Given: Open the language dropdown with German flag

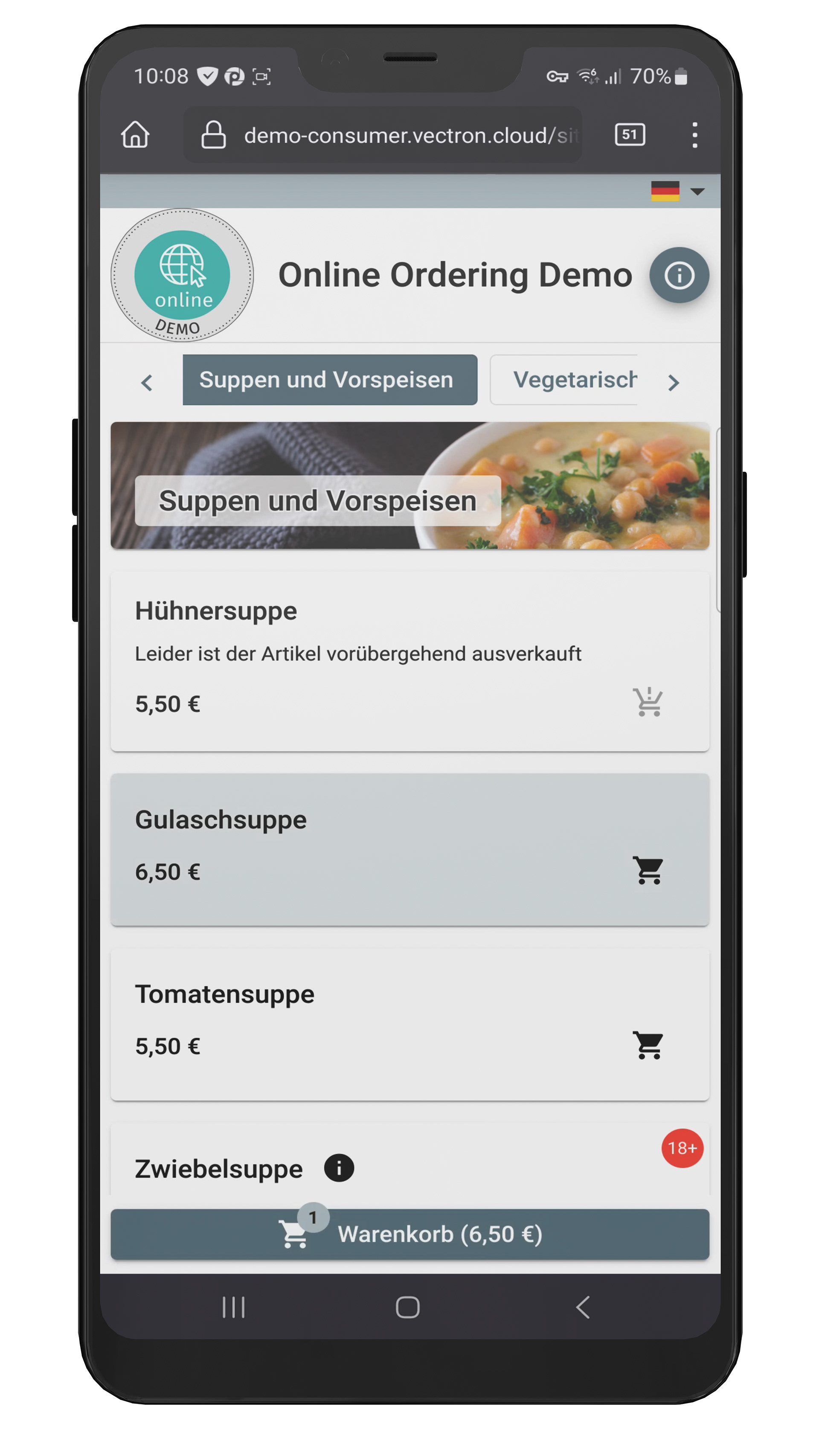Looking at the screenshot, I should coord(677,191).
